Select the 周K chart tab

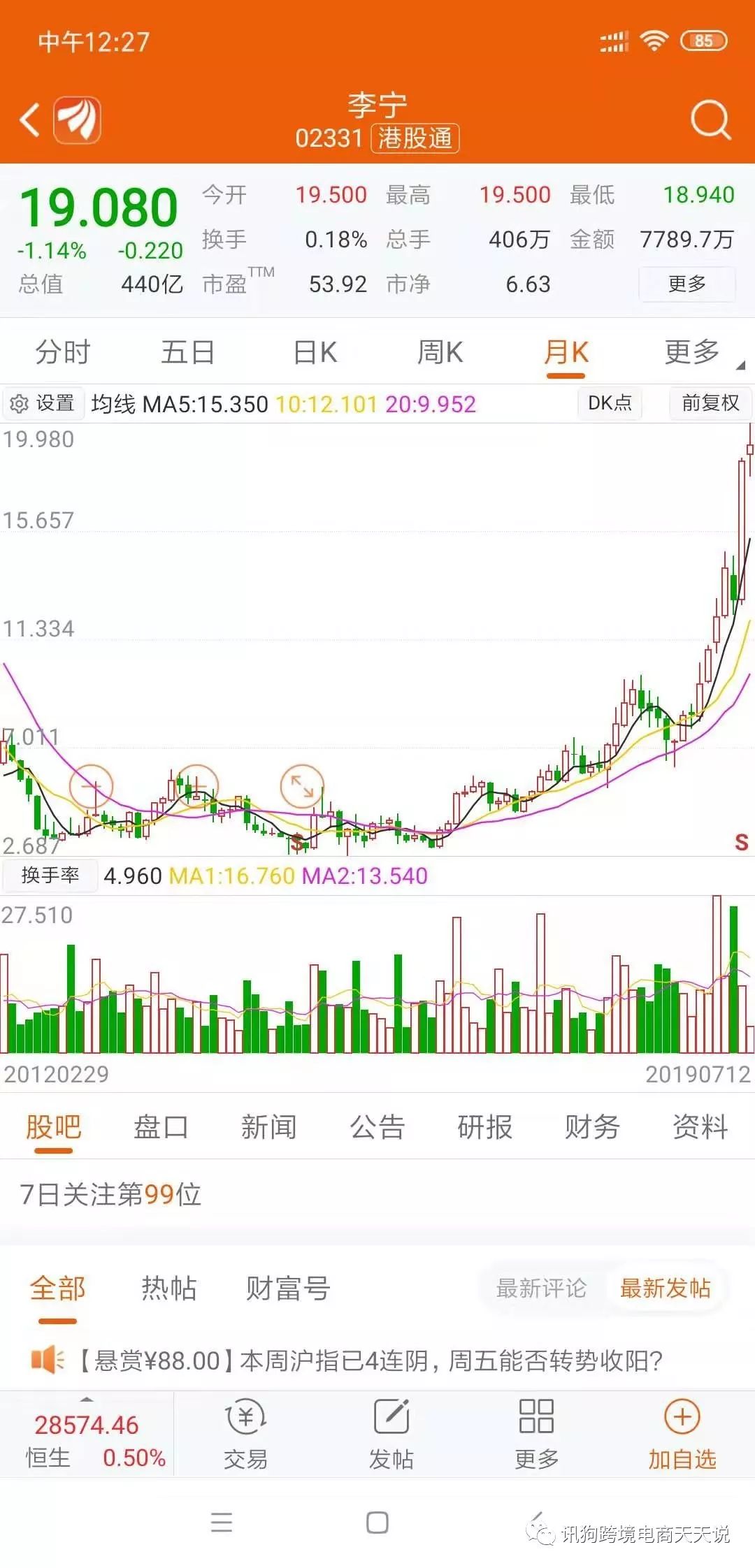[x=440, y=352]
